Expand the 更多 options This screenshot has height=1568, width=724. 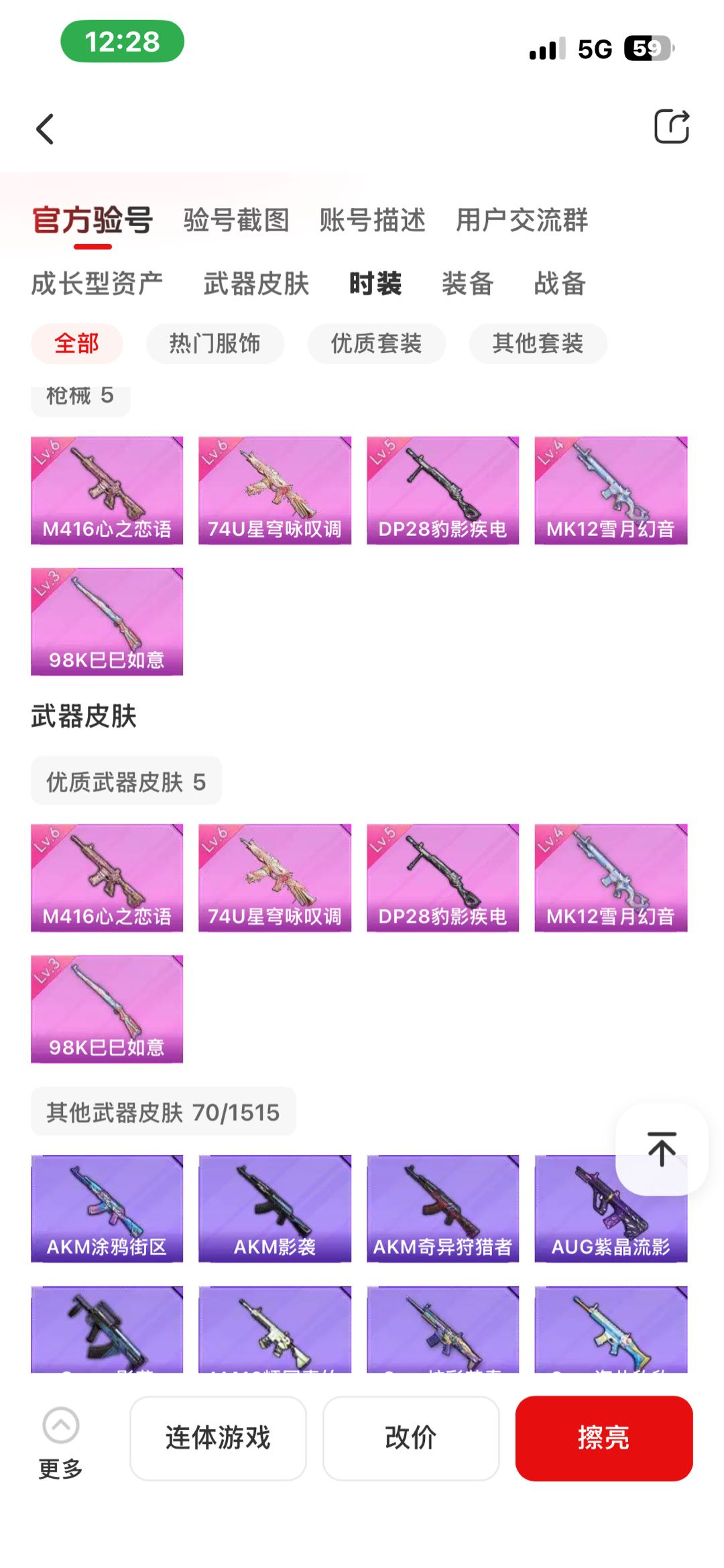[x=60, y=1437]
